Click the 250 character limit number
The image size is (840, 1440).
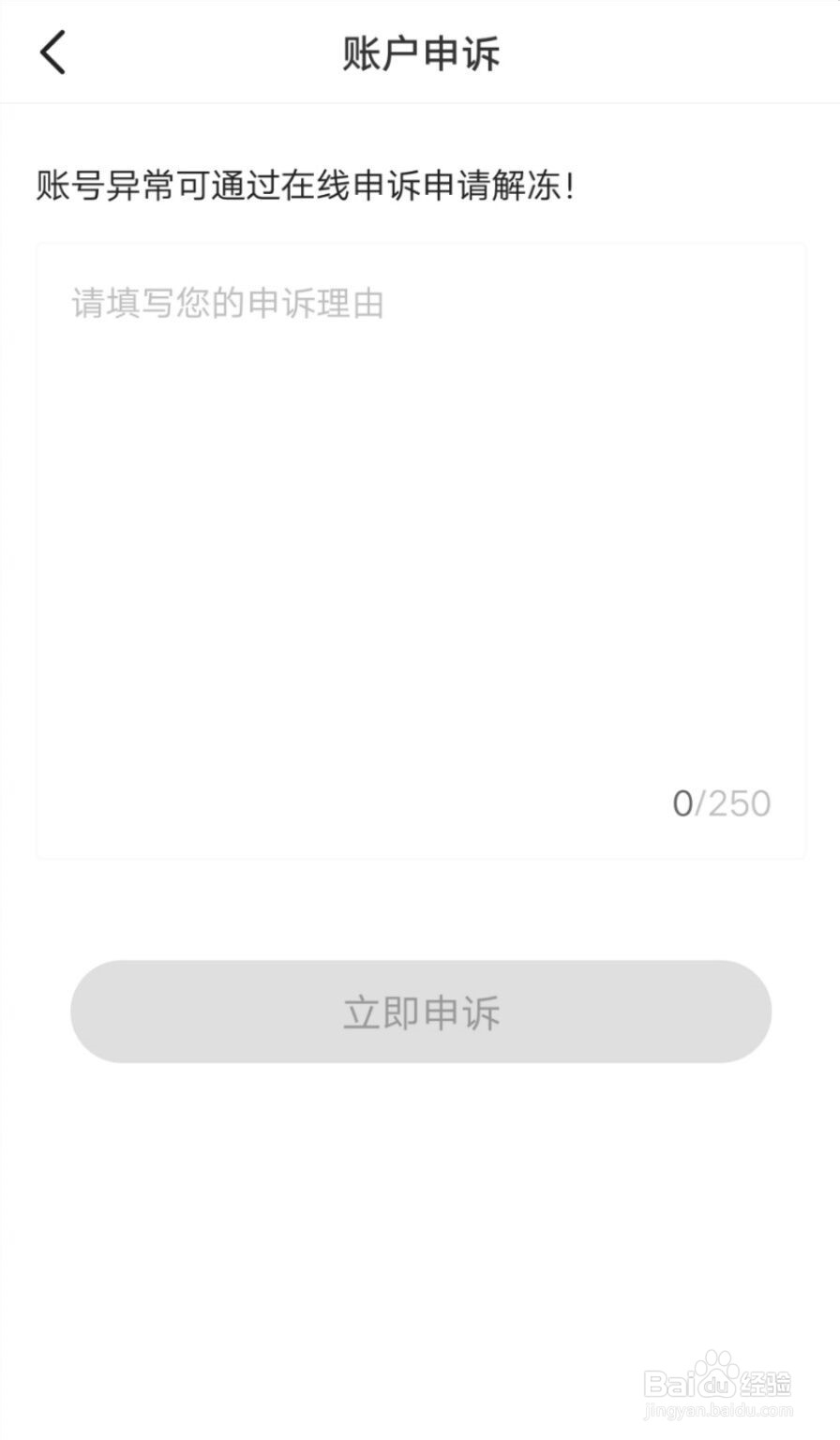coord(739,802)
